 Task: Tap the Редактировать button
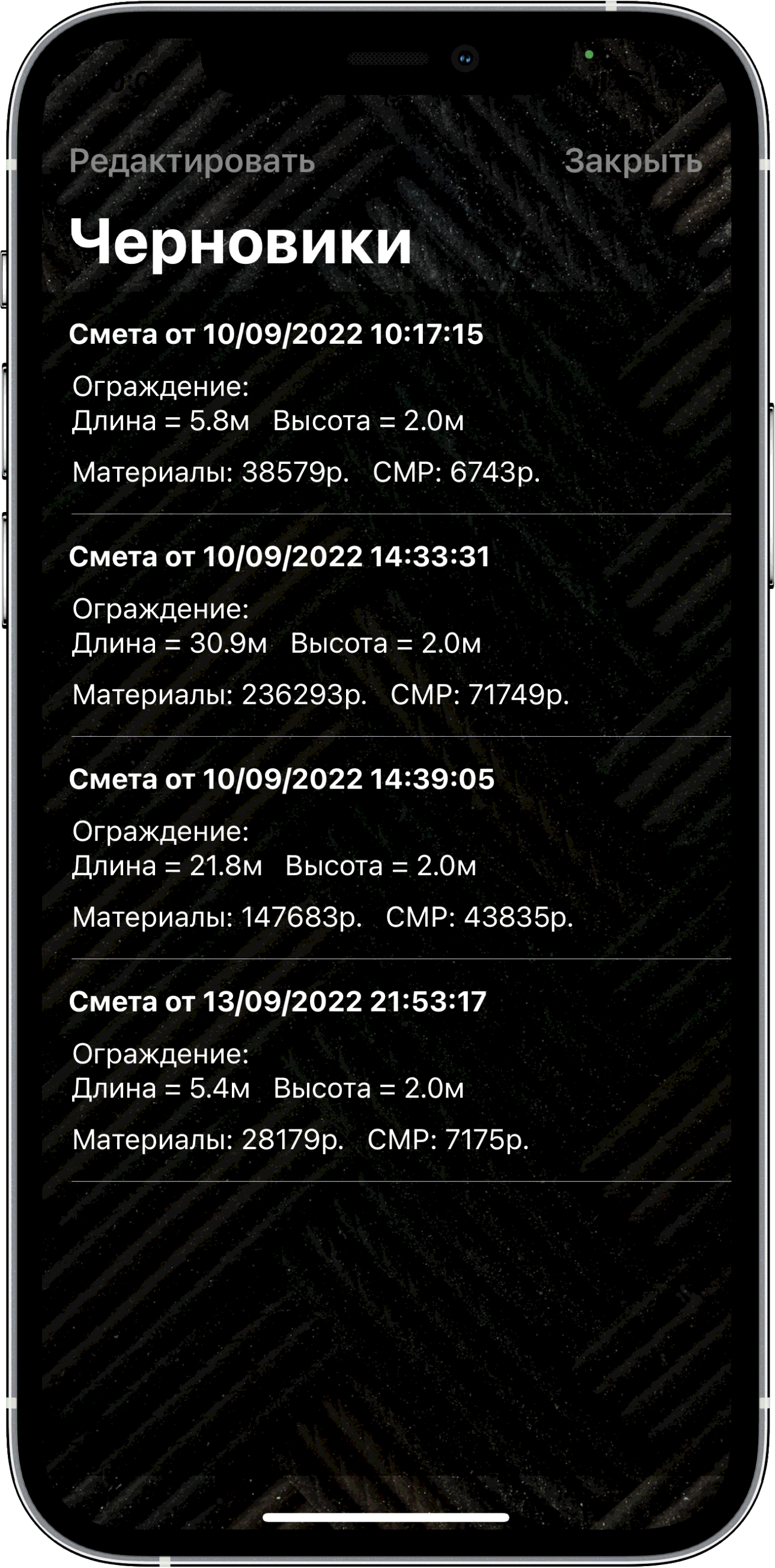click(192, 162)
